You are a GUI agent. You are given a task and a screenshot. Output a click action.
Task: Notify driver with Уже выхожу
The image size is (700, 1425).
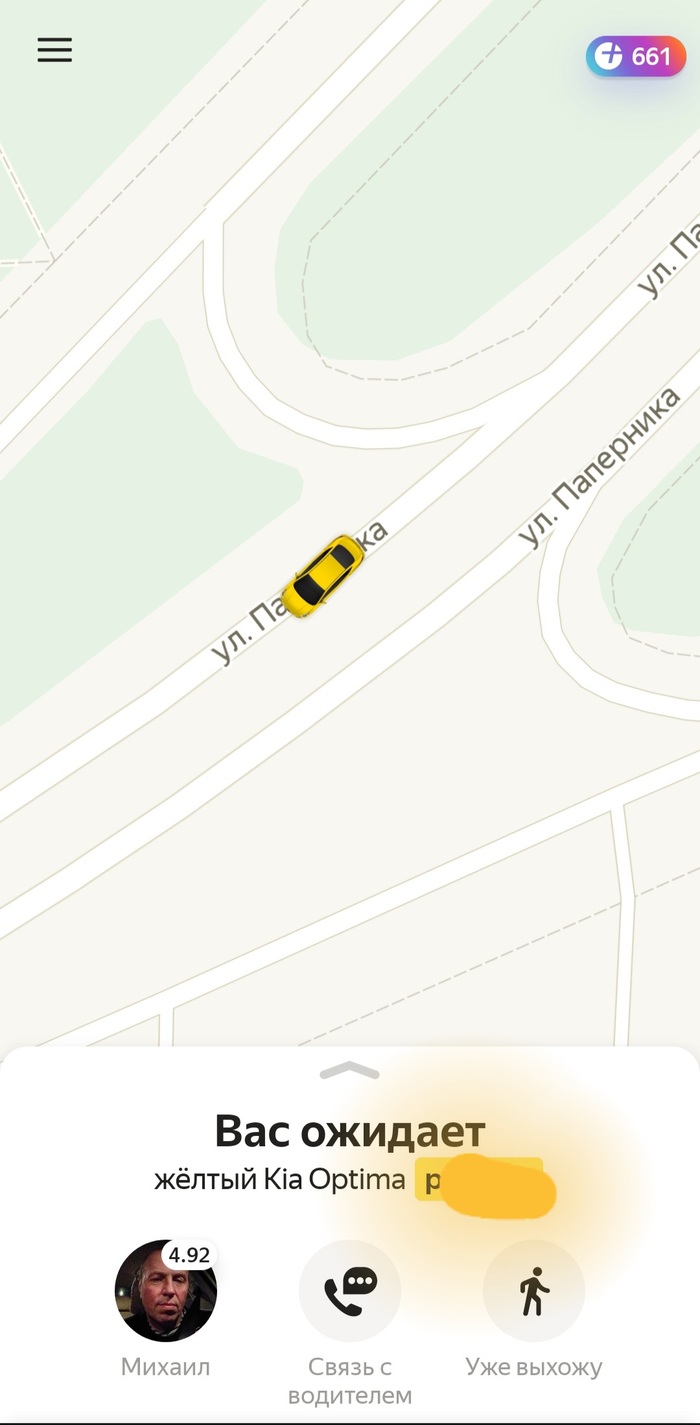[x=534, y=1291]
